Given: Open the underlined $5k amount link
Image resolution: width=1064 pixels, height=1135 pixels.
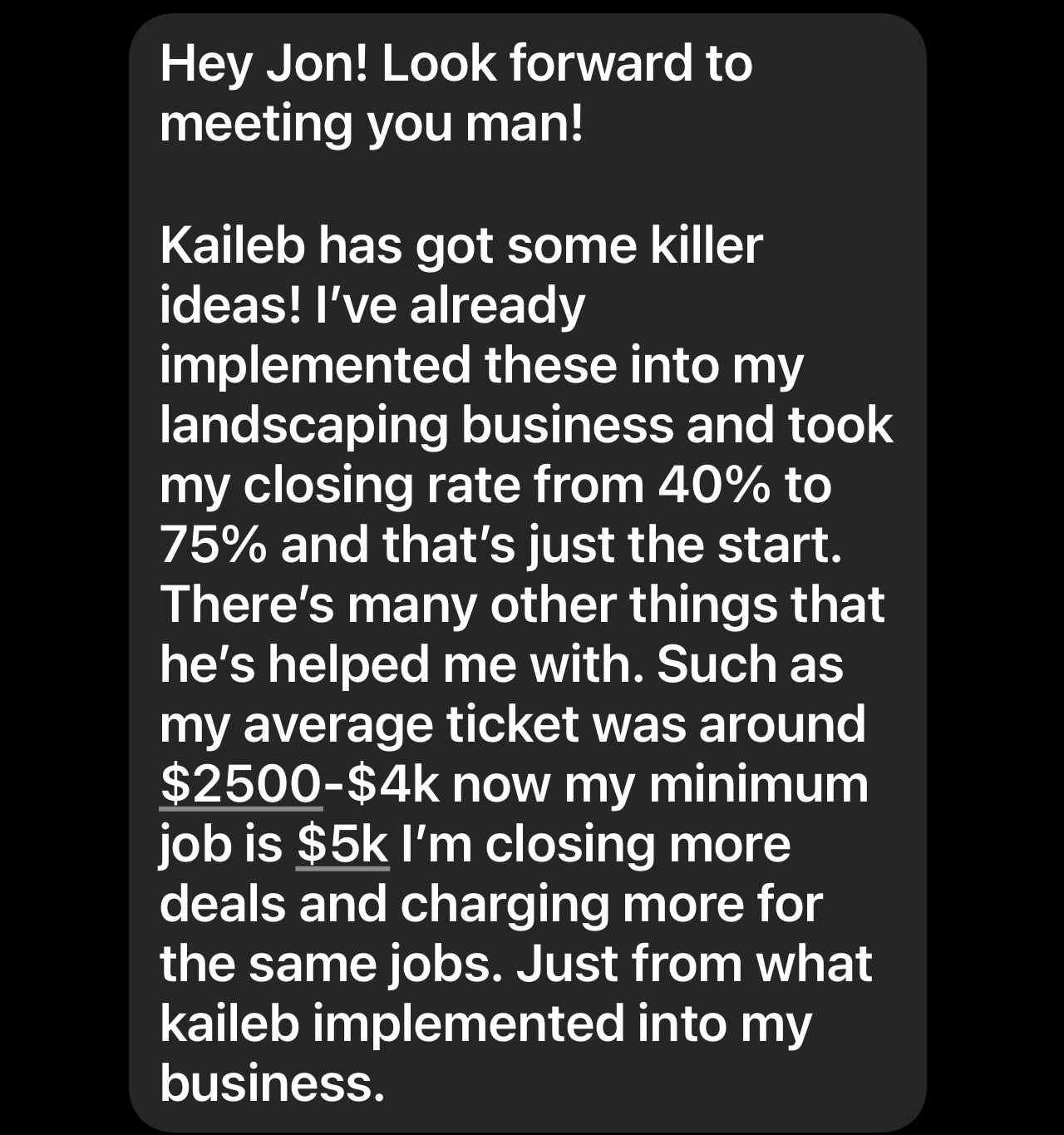Looking at the screenshot, I should [342, 844].
